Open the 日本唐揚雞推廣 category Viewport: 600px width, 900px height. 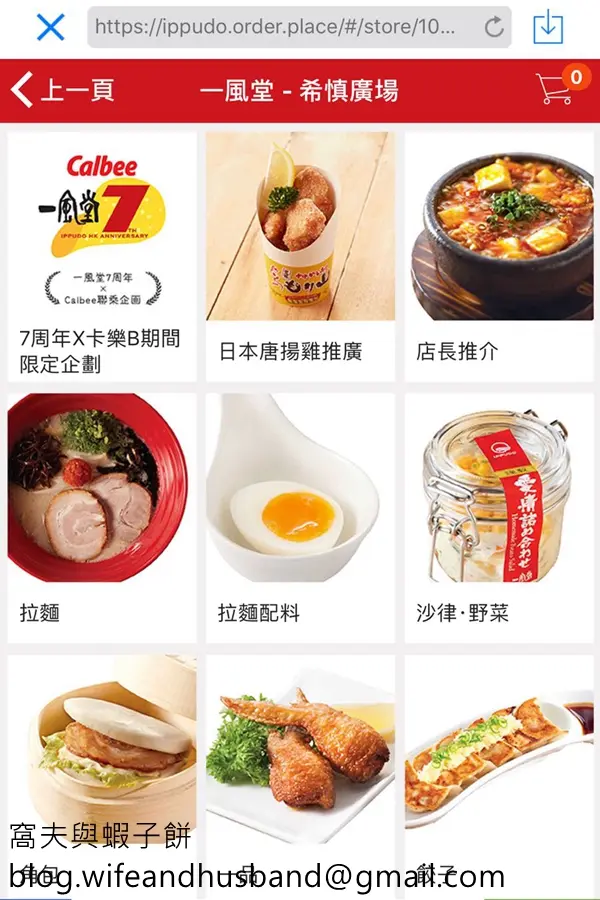pos(300,255)
